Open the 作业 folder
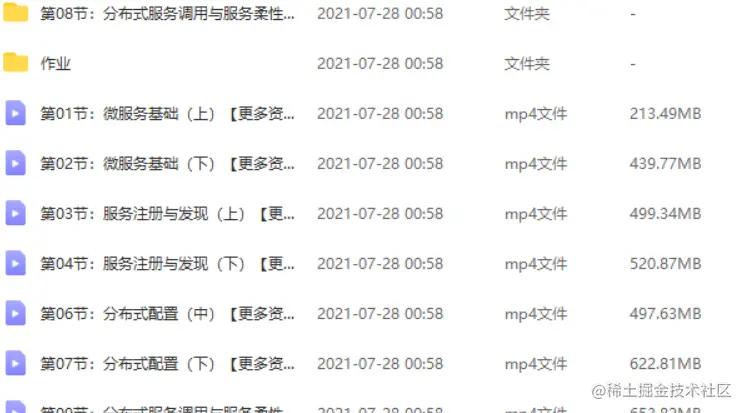 tap(56, 64)
